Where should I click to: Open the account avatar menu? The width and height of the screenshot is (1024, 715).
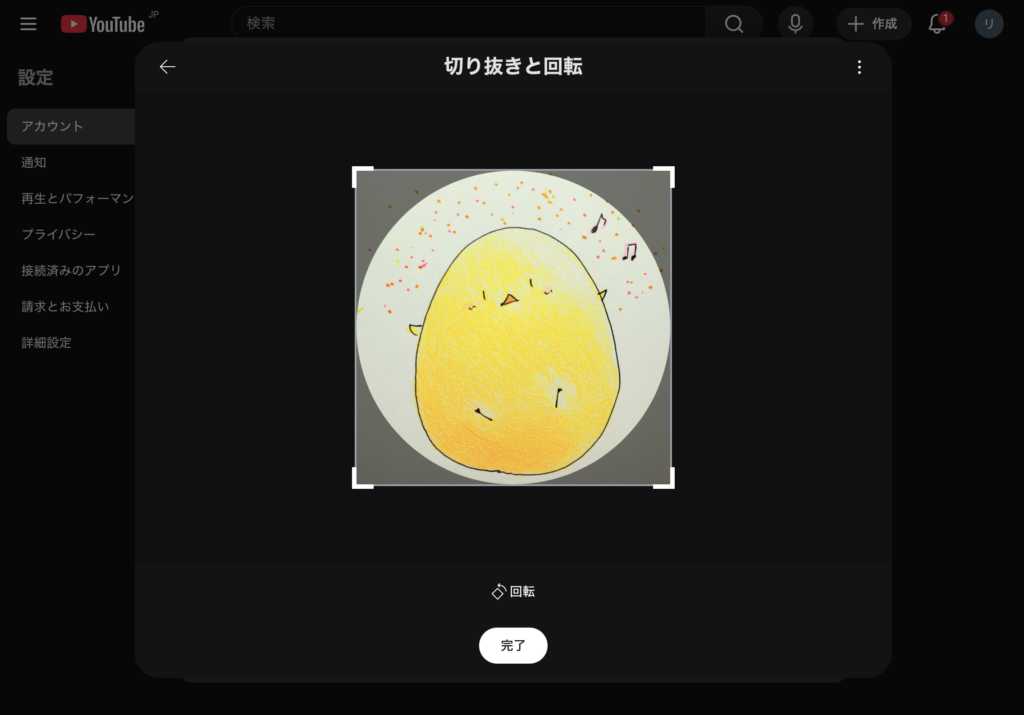click(x=989, y=24)
